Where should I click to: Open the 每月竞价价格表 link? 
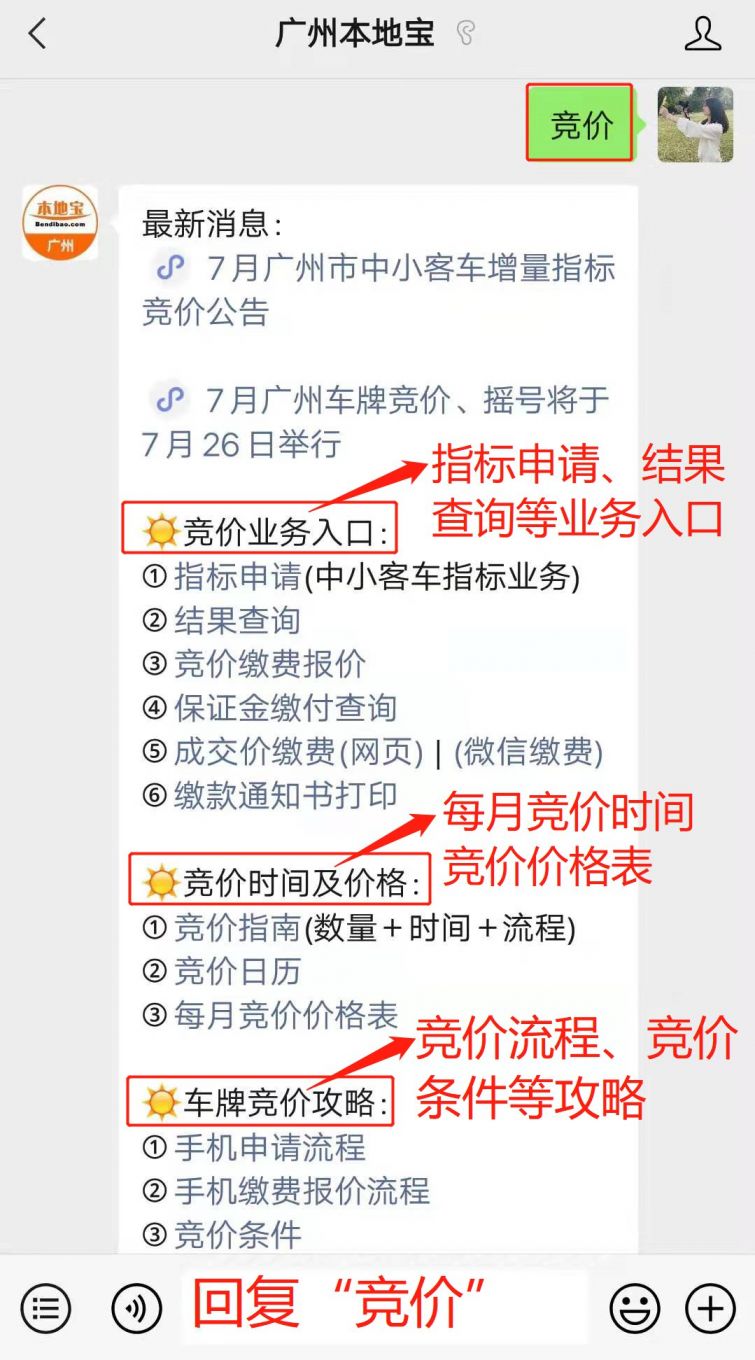(285, 1016)
